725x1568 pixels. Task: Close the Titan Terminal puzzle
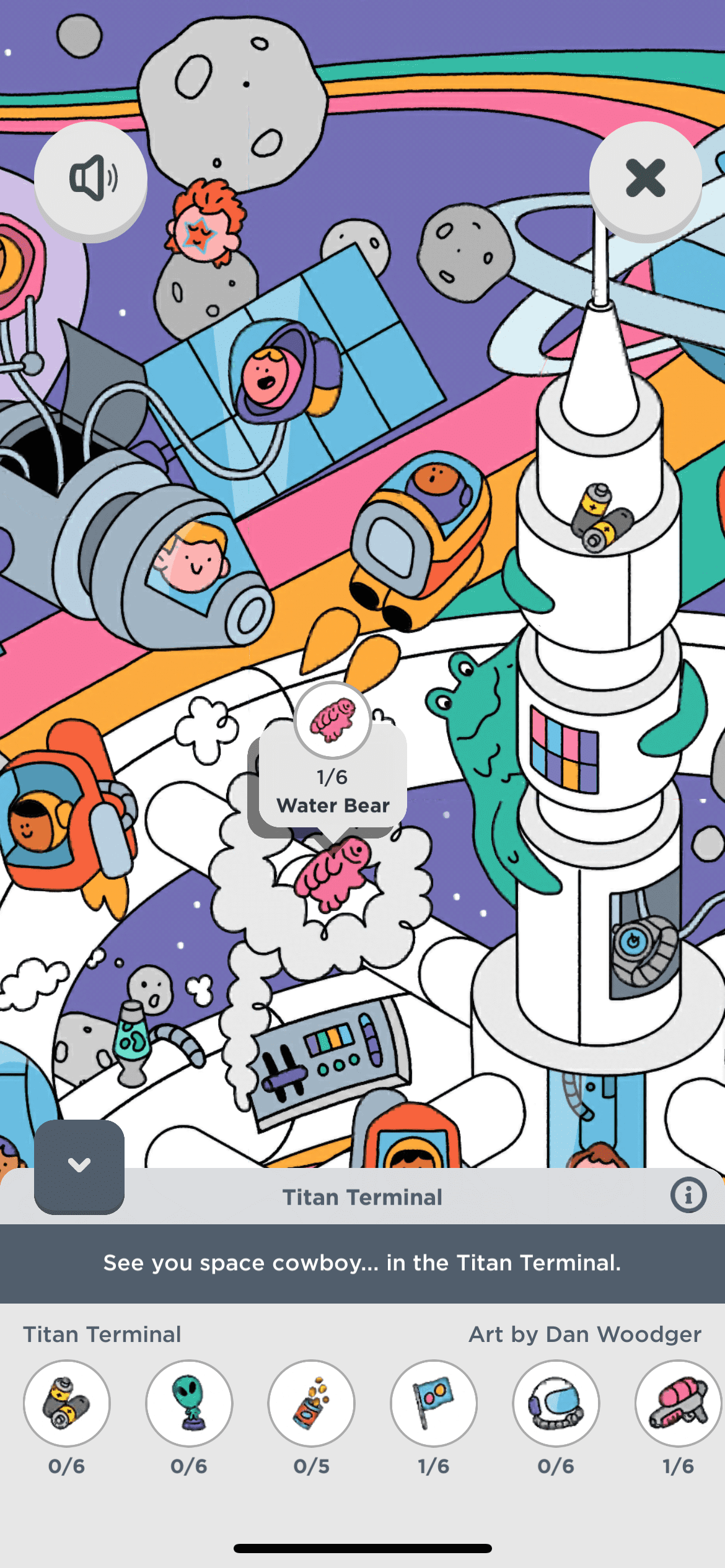645,178
